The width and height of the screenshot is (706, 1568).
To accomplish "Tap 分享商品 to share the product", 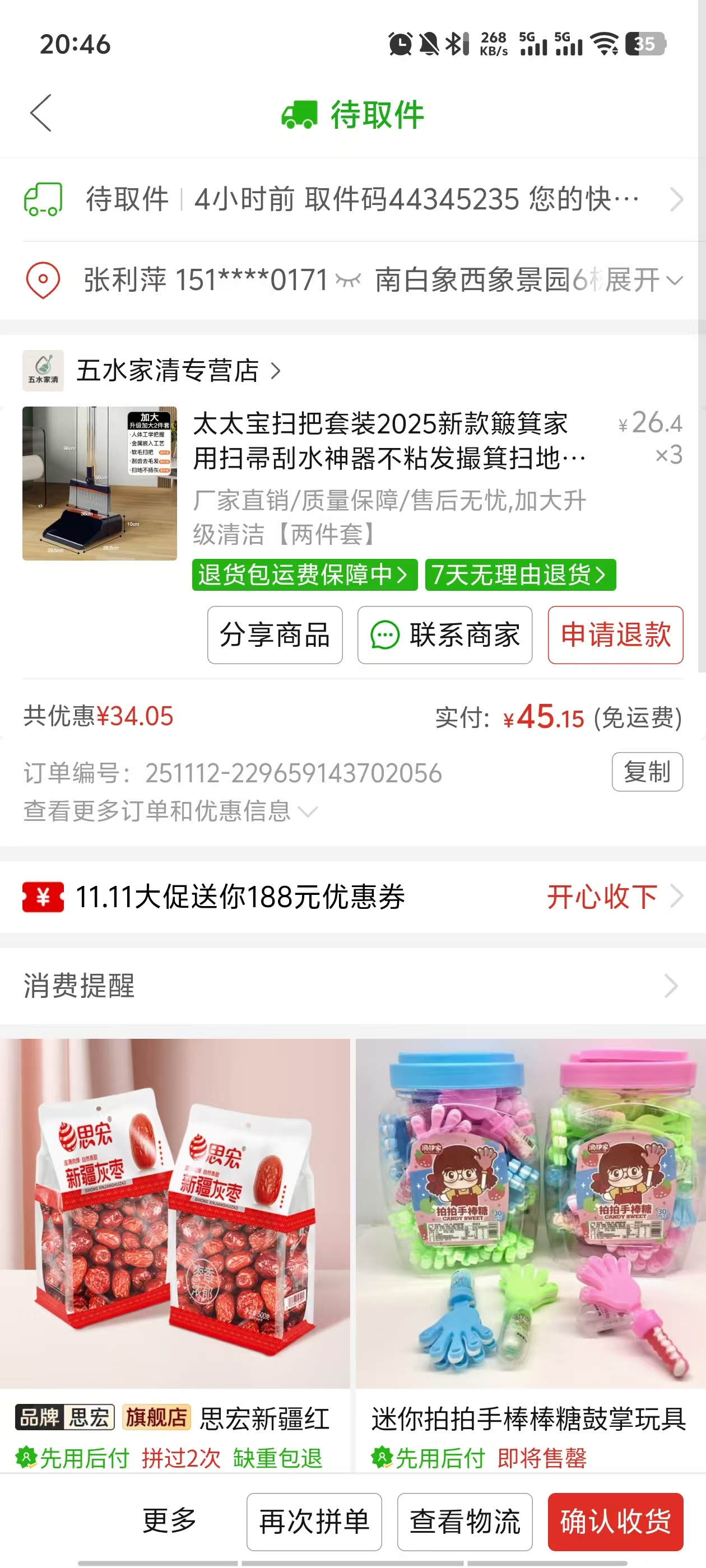I will pos(275,635).
